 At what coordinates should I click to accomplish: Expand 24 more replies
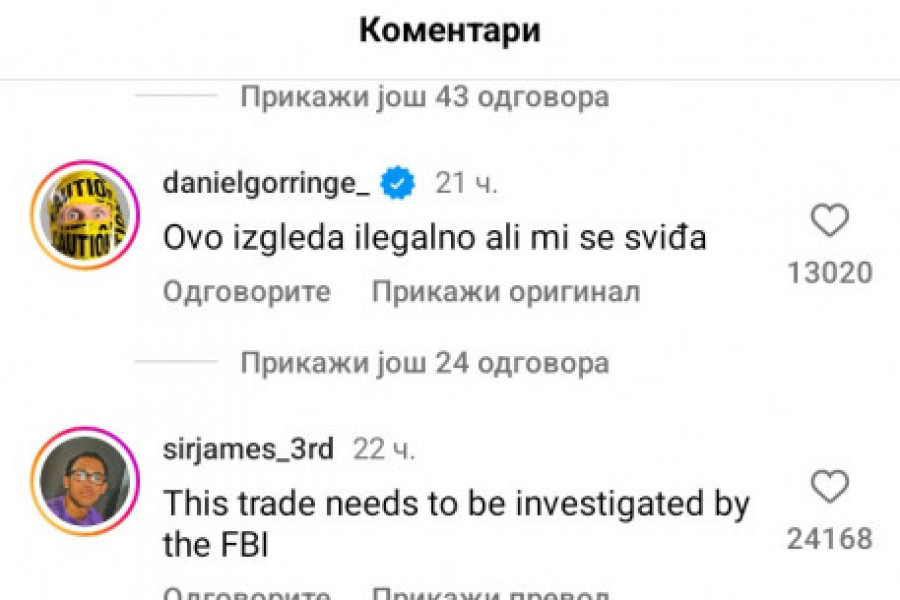[x=424, y=362]
